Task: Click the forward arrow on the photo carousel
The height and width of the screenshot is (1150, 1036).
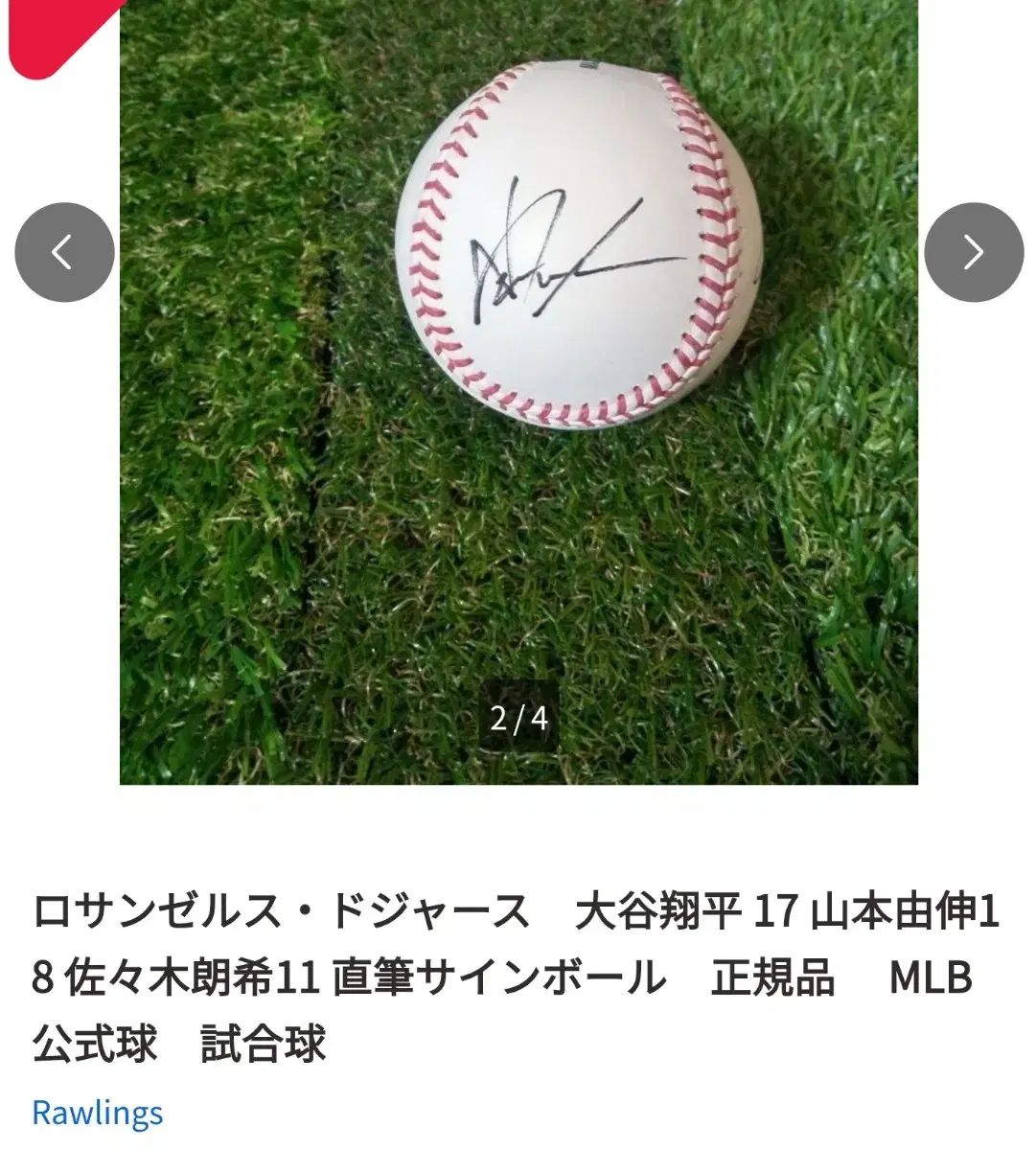Action: click(976, 251)
